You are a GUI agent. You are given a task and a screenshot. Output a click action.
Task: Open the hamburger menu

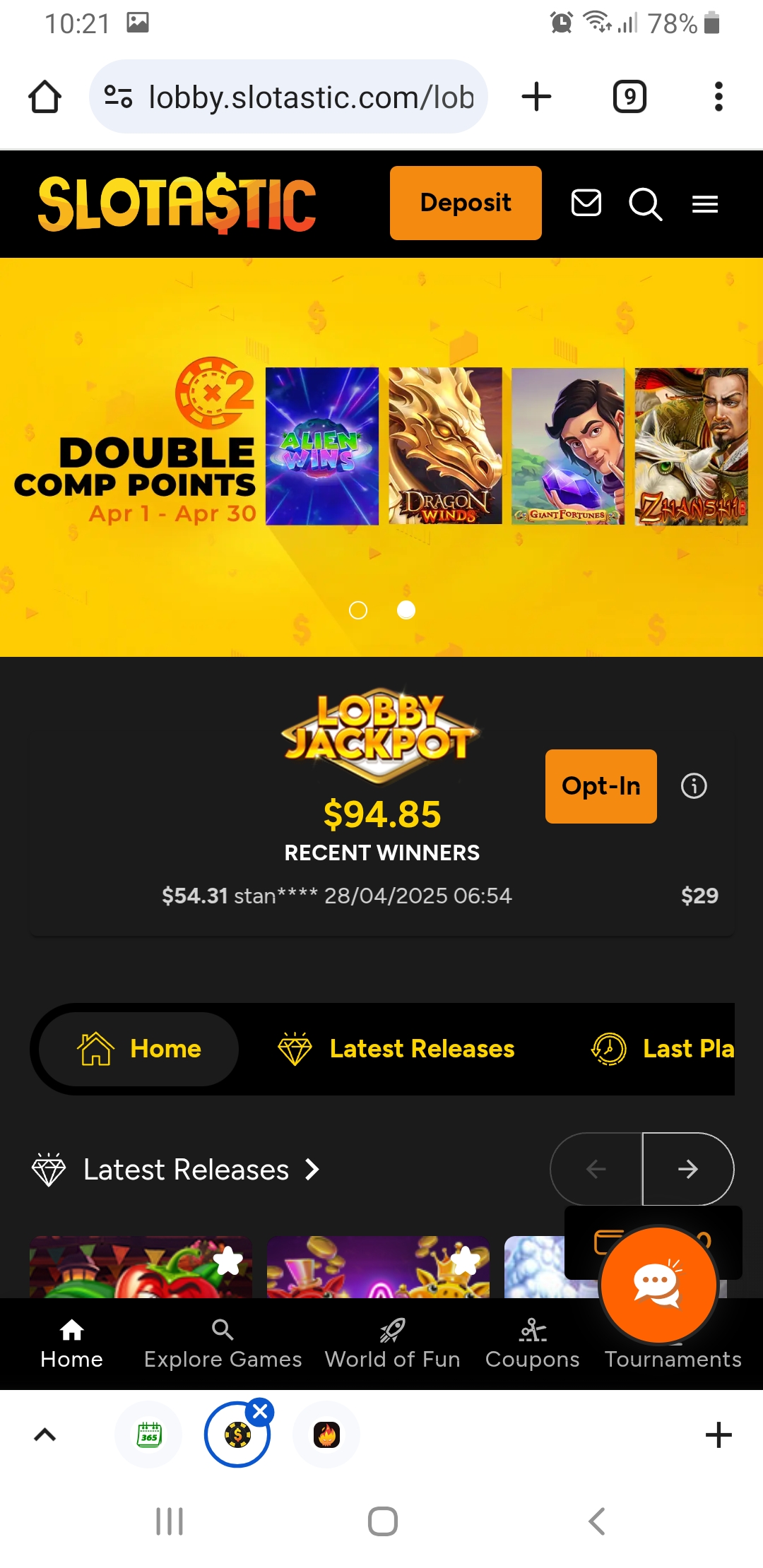(x=704, y=204)
